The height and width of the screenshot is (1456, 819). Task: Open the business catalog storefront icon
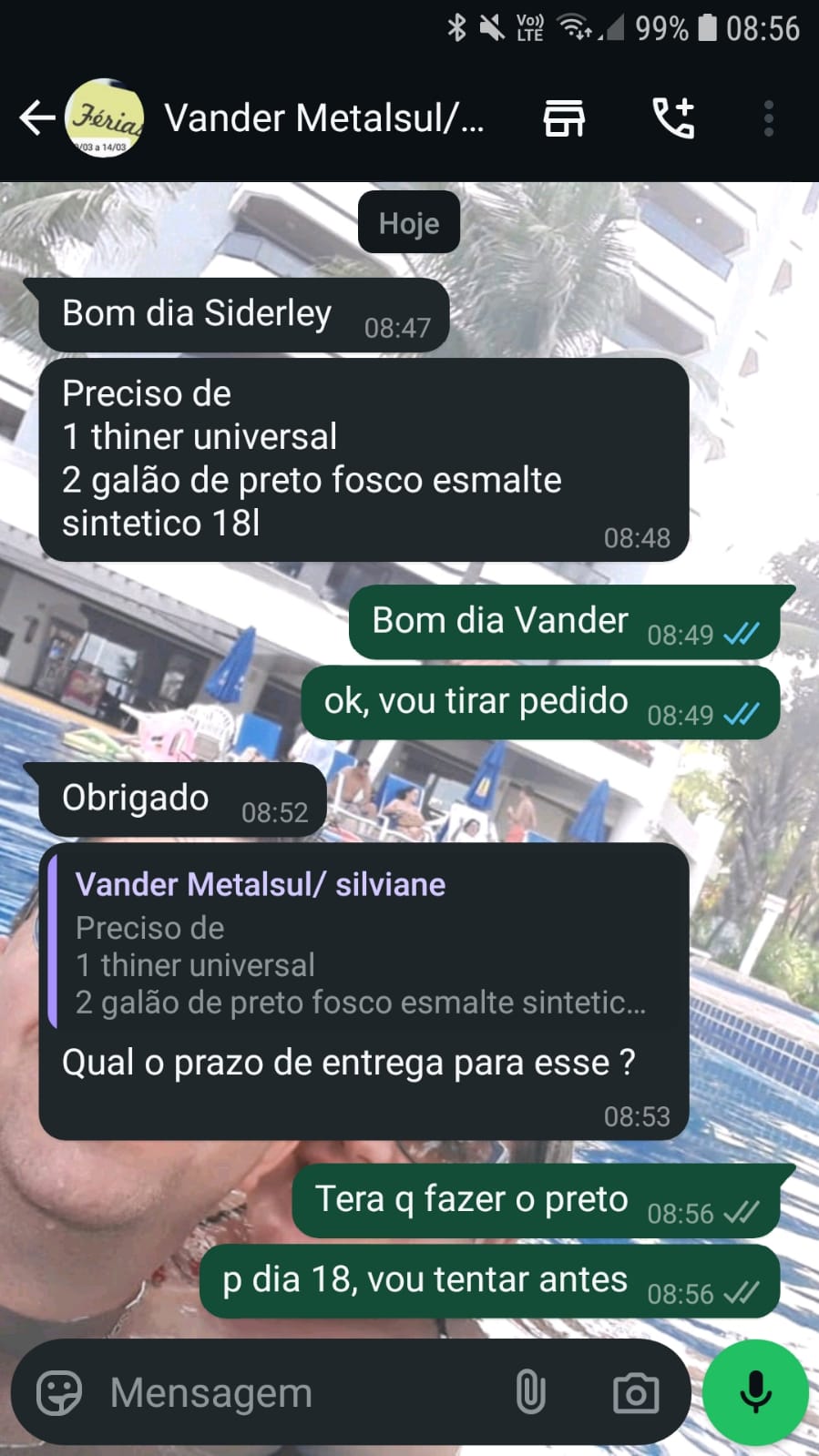[x=564, y=118]
